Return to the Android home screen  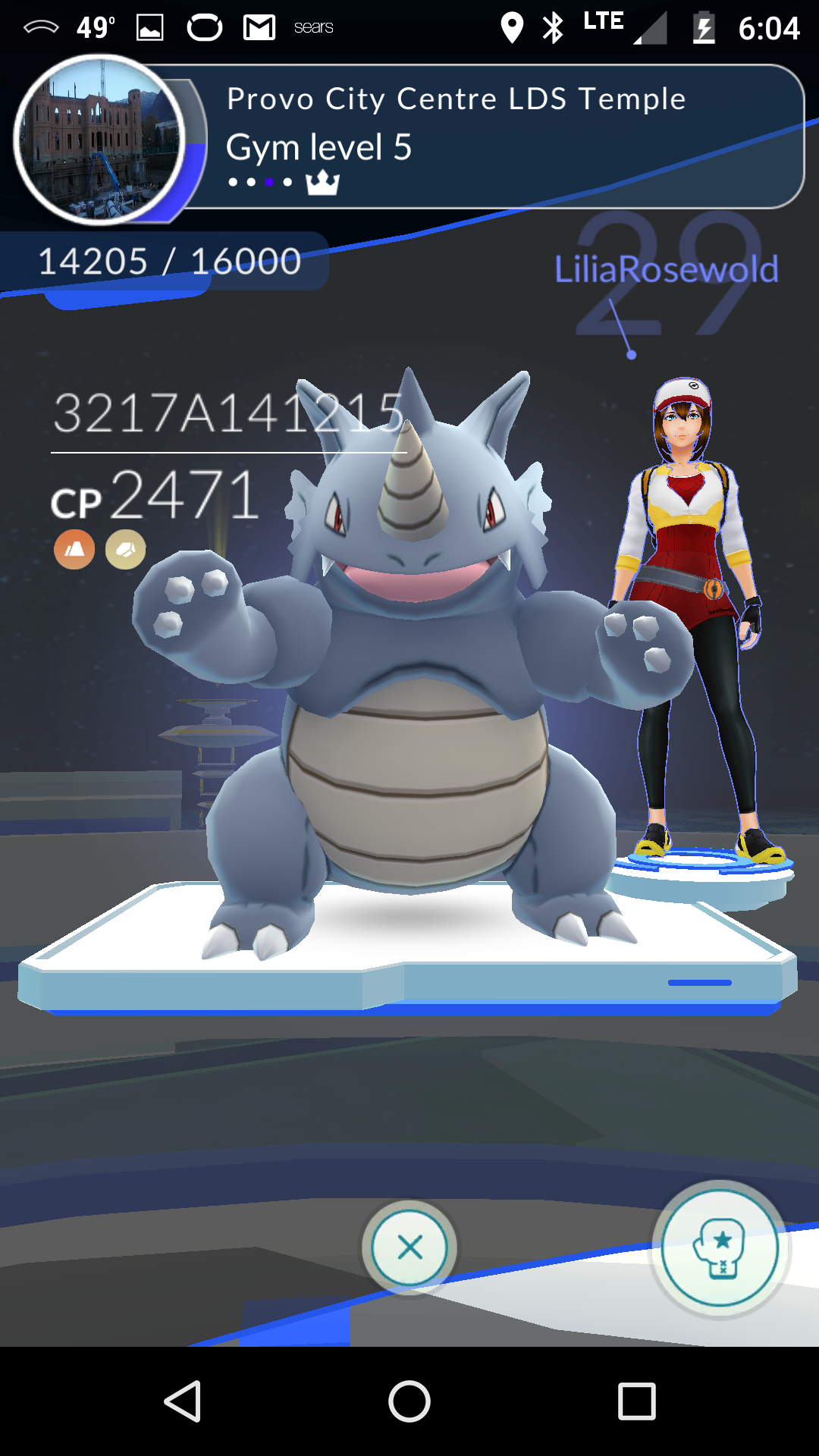pos(409,1401)
